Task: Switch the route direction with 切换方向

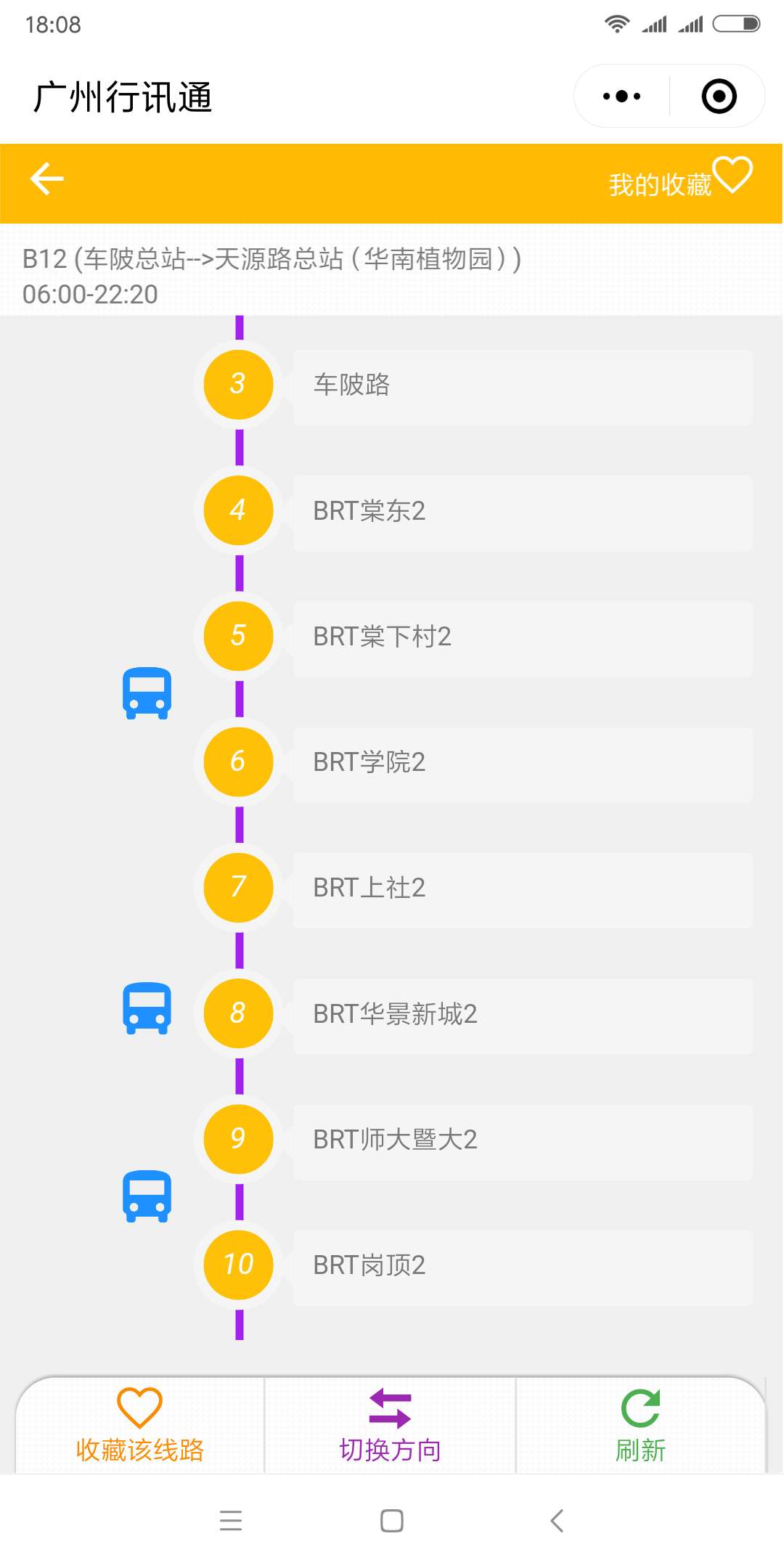Action: [x=390, y=1425]
